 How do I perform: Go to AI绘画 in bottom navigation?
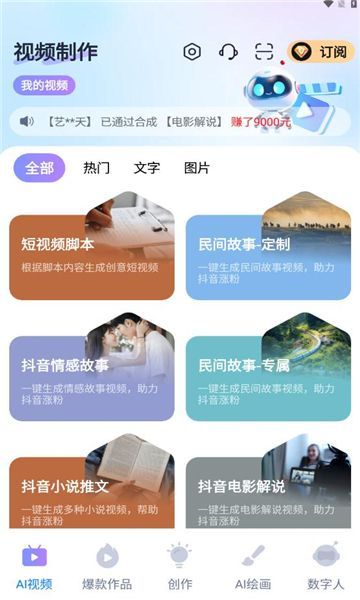click(x=253, y=567)
